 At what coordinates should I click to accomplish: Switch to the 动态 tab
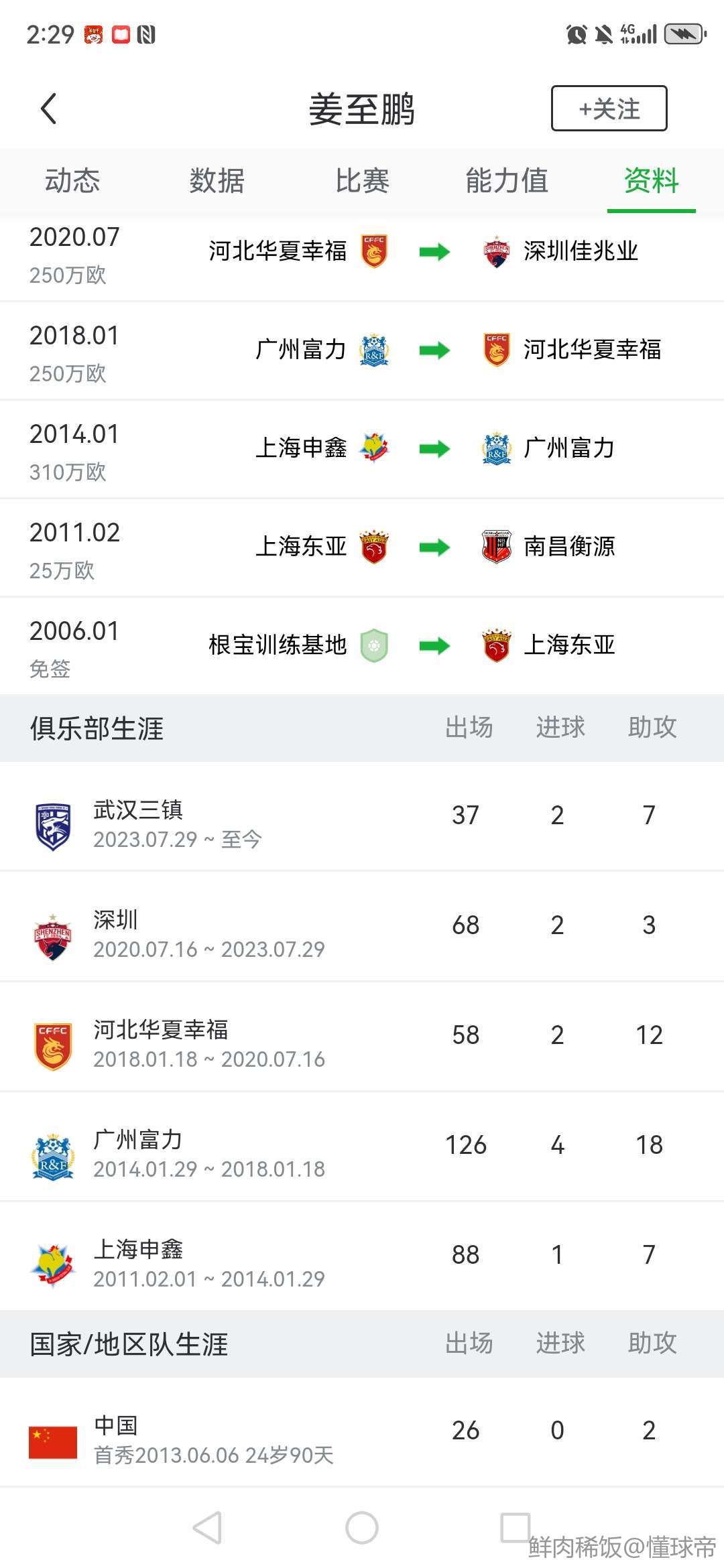coord(72,181)
